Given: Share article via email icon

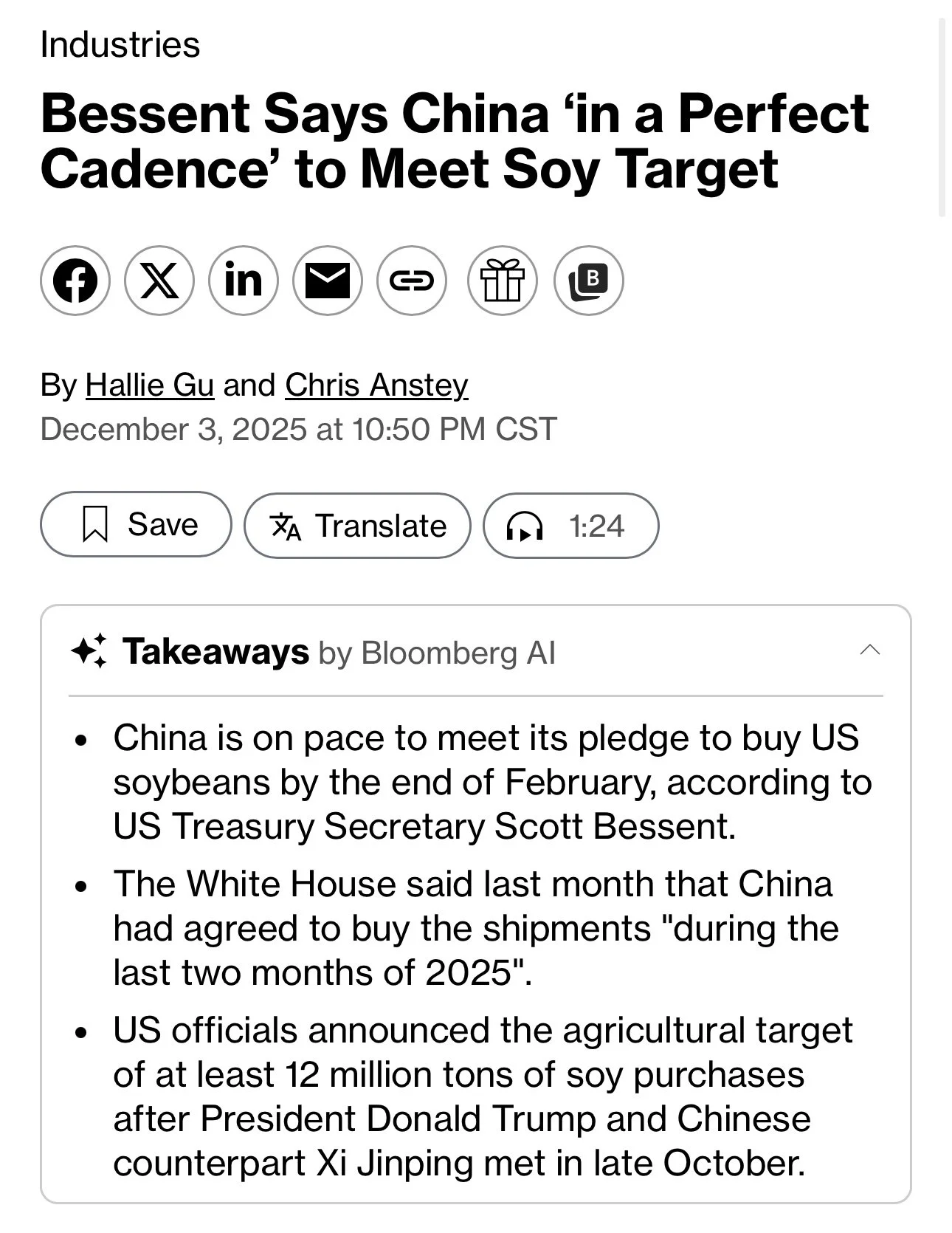Looking at the screenshot, I should point(328,281).
